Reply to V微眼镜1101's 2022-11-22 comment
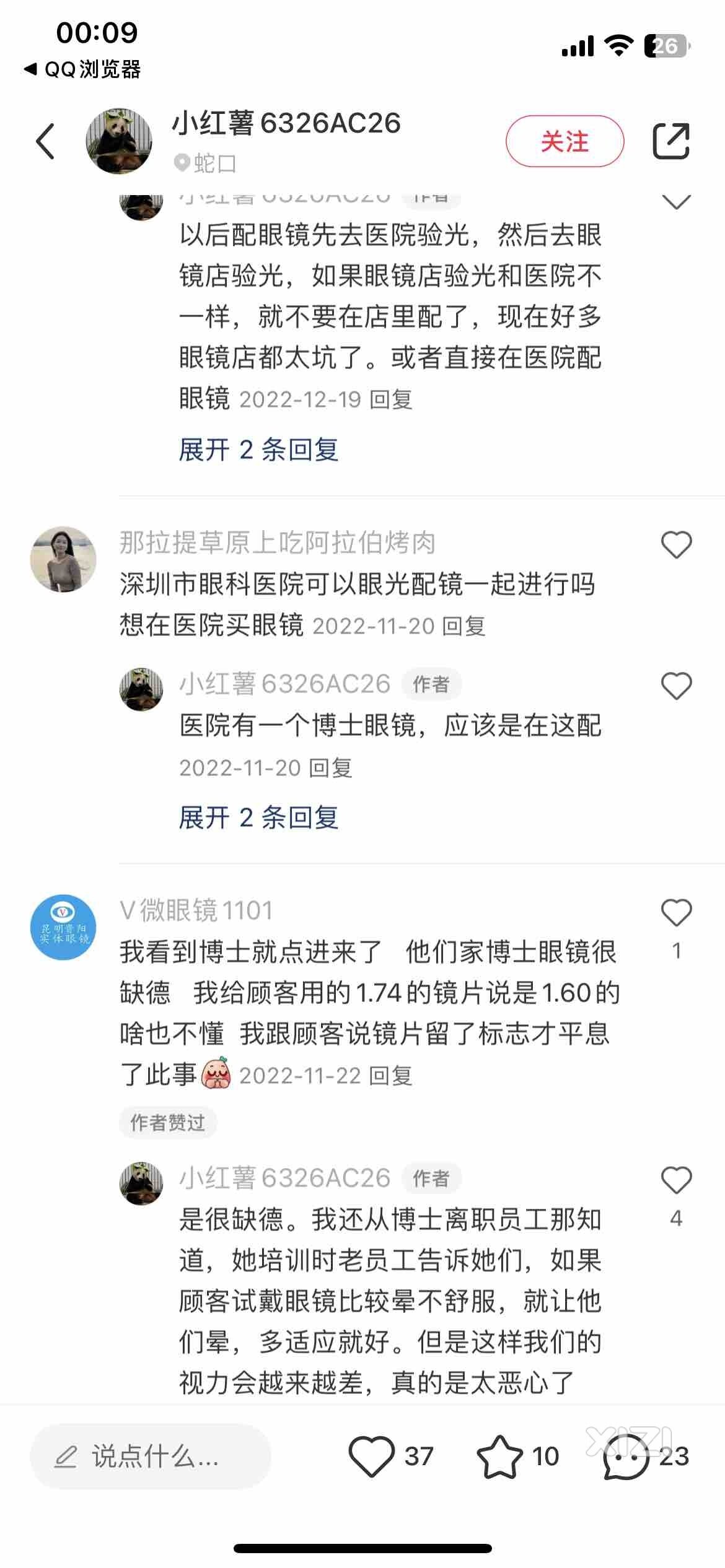The width and height of the screenshot is (725, 1568). [391, 1076]
